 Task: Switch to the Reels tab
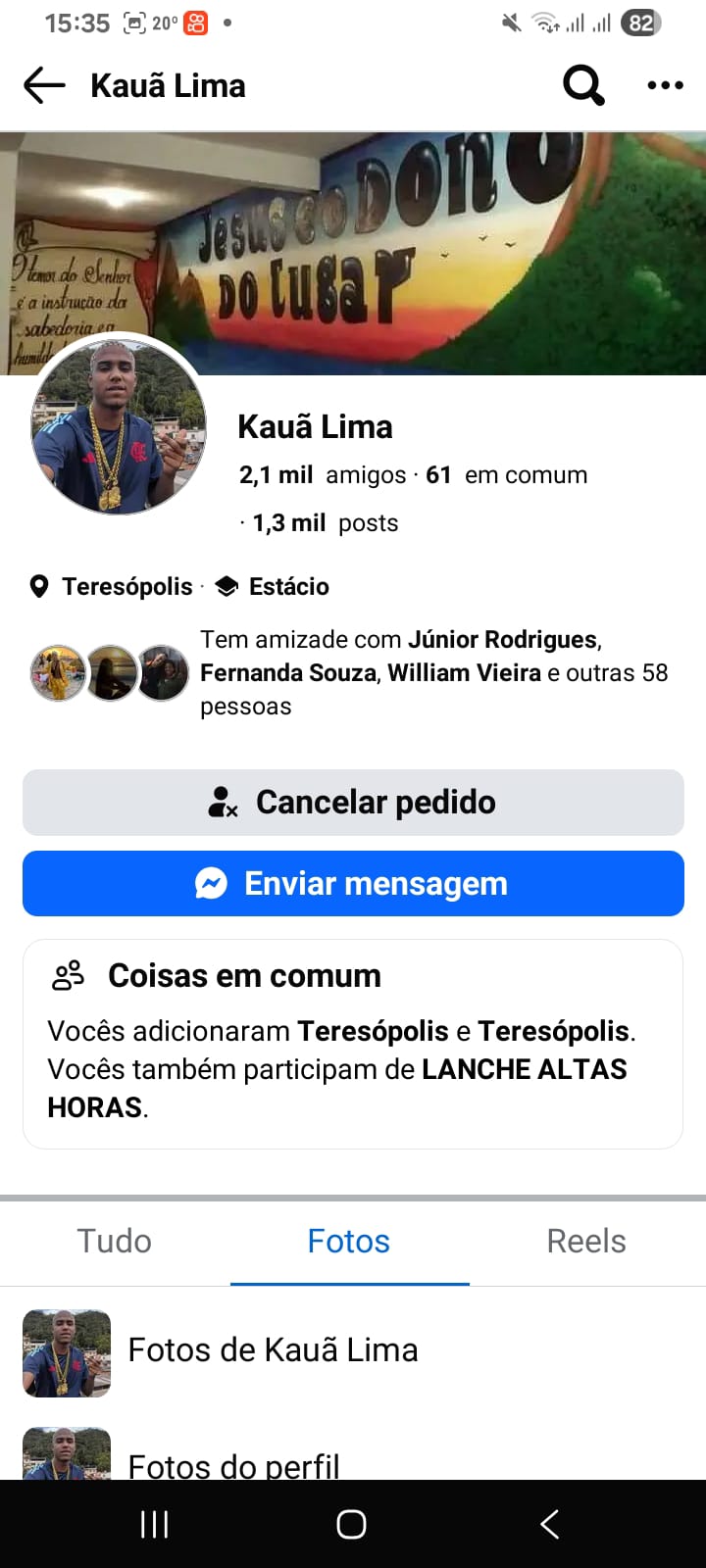[586, 1242]
